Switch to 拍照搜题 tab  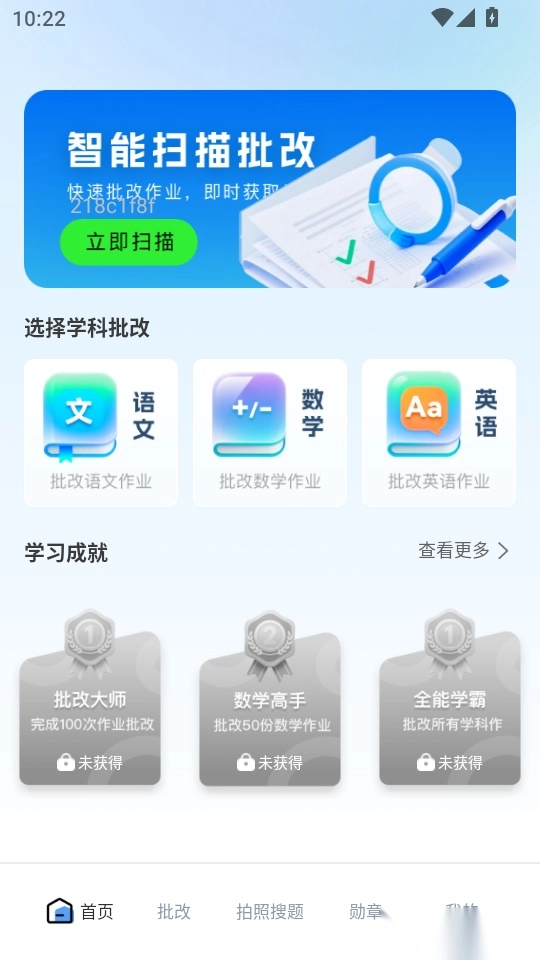tap(270, 912)
